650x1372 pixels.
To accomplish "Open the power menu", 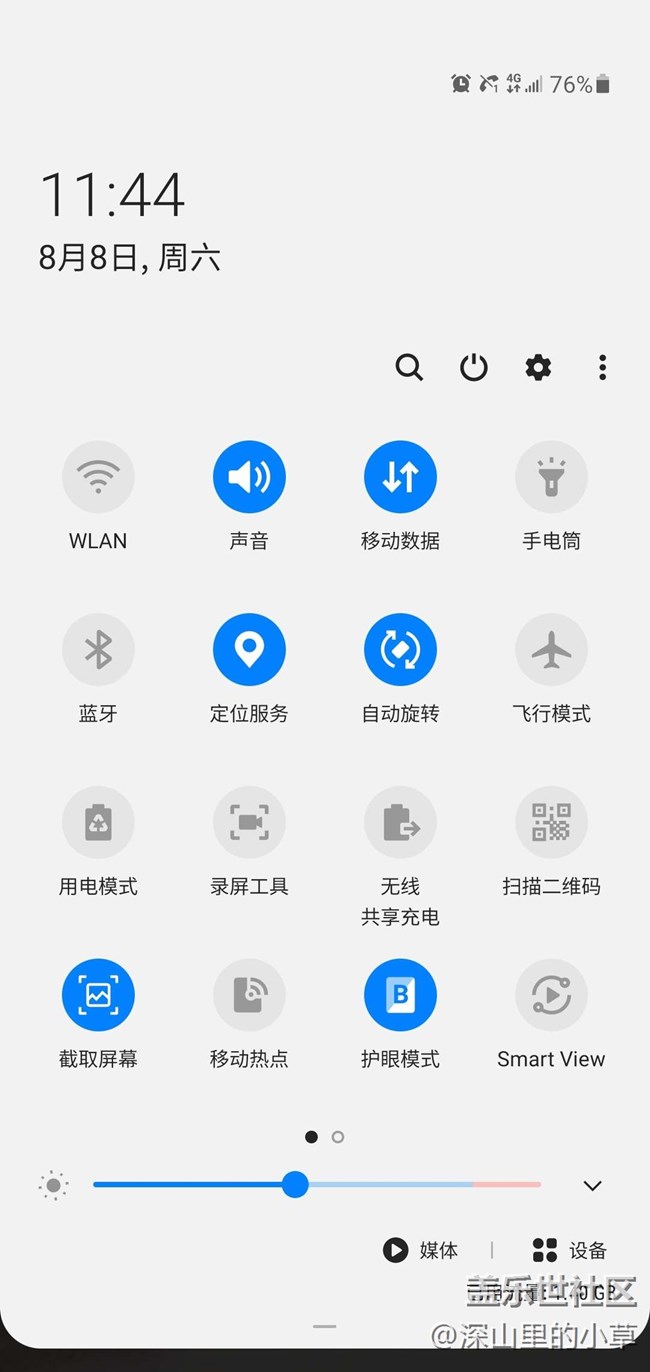I will (473, 368).
